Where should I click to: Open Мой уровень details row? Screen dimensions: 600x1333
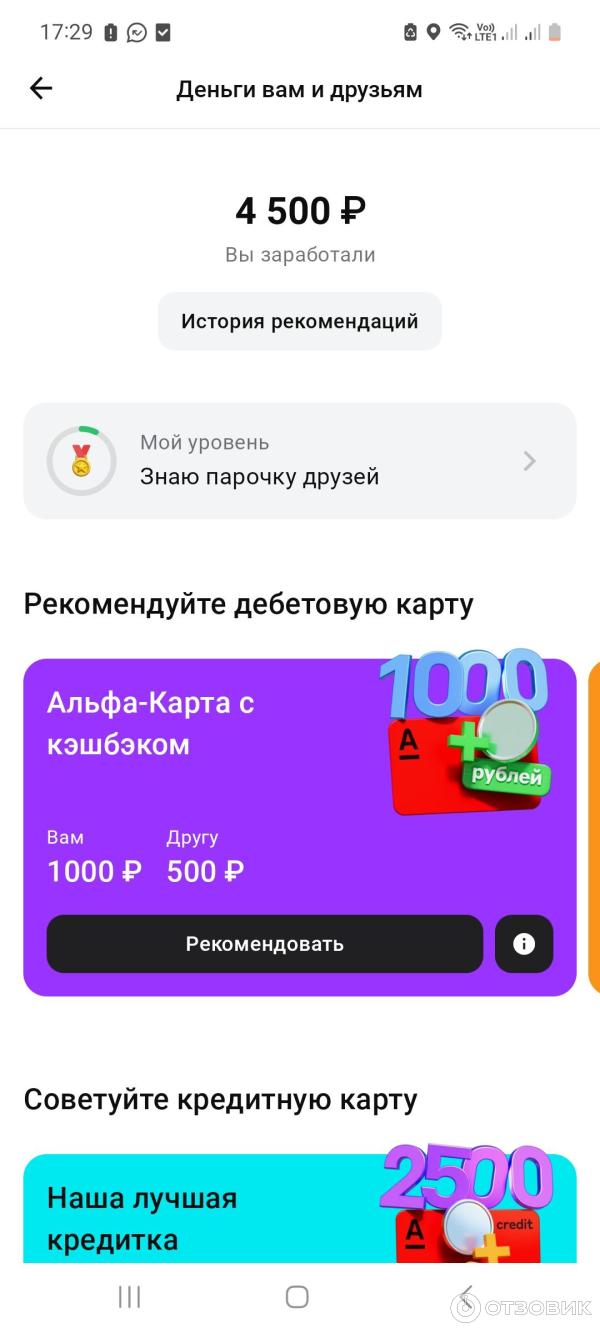pos(299,461)
